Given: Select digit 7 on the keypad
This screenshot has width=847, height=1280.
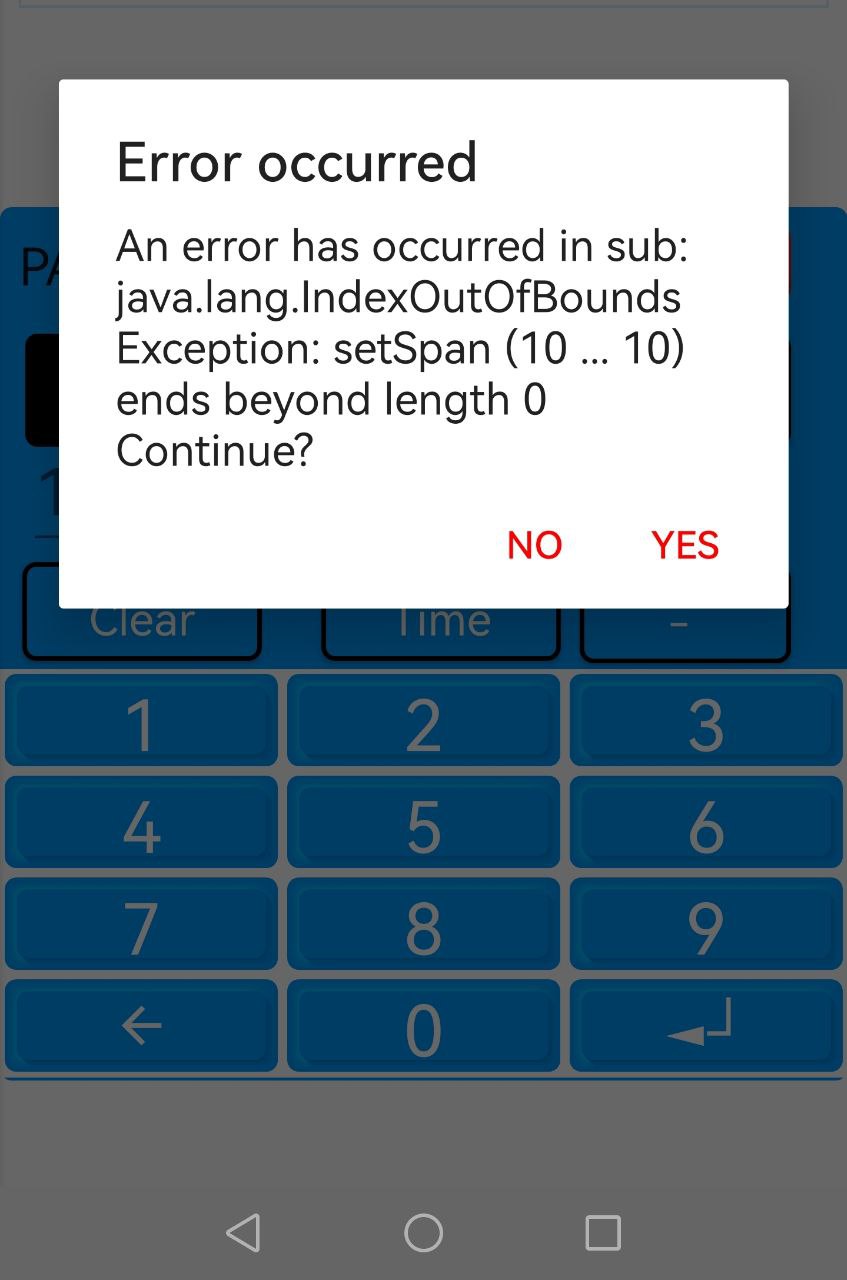Looking at the screenshot, I should click(x=141, y=925).
